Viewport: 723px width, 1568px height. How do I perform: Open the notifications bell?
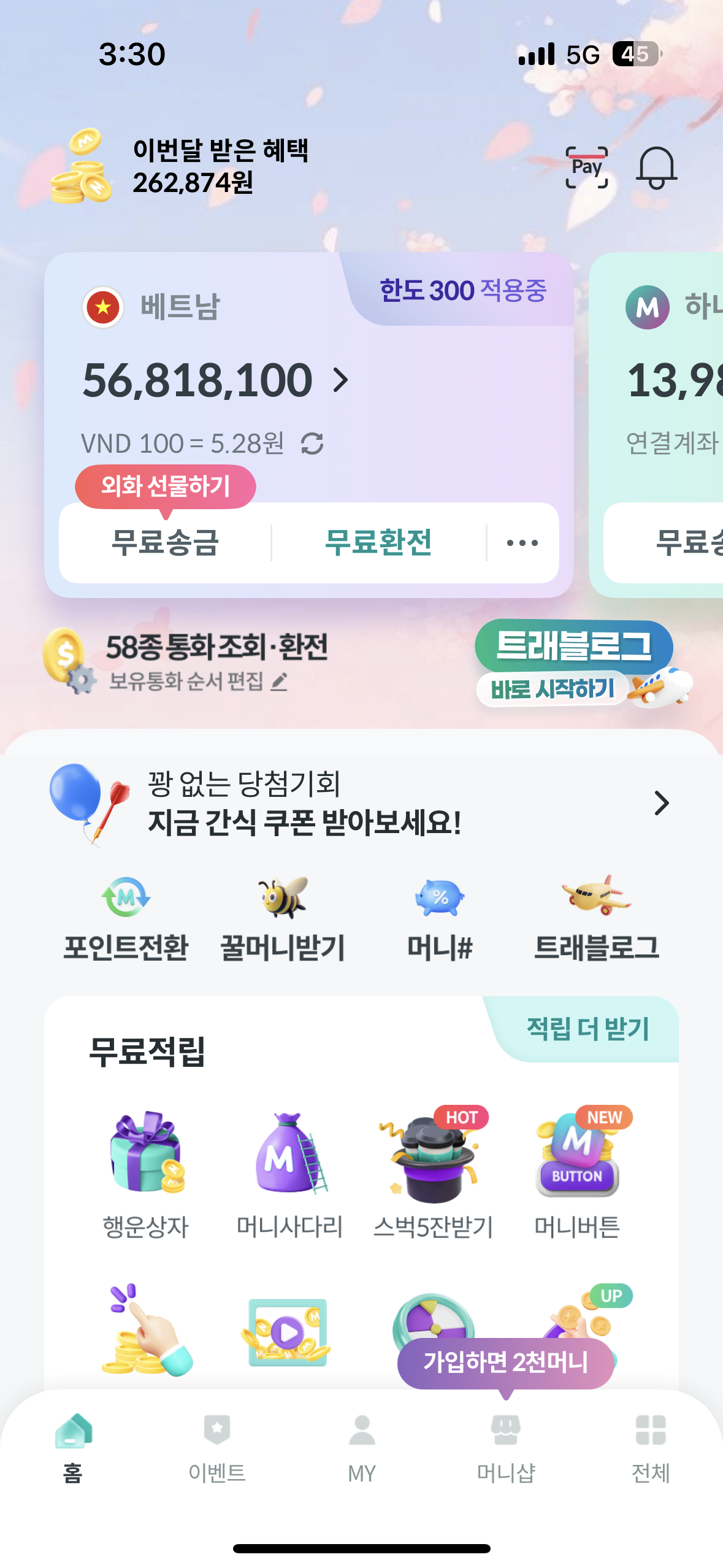point(656,167)
